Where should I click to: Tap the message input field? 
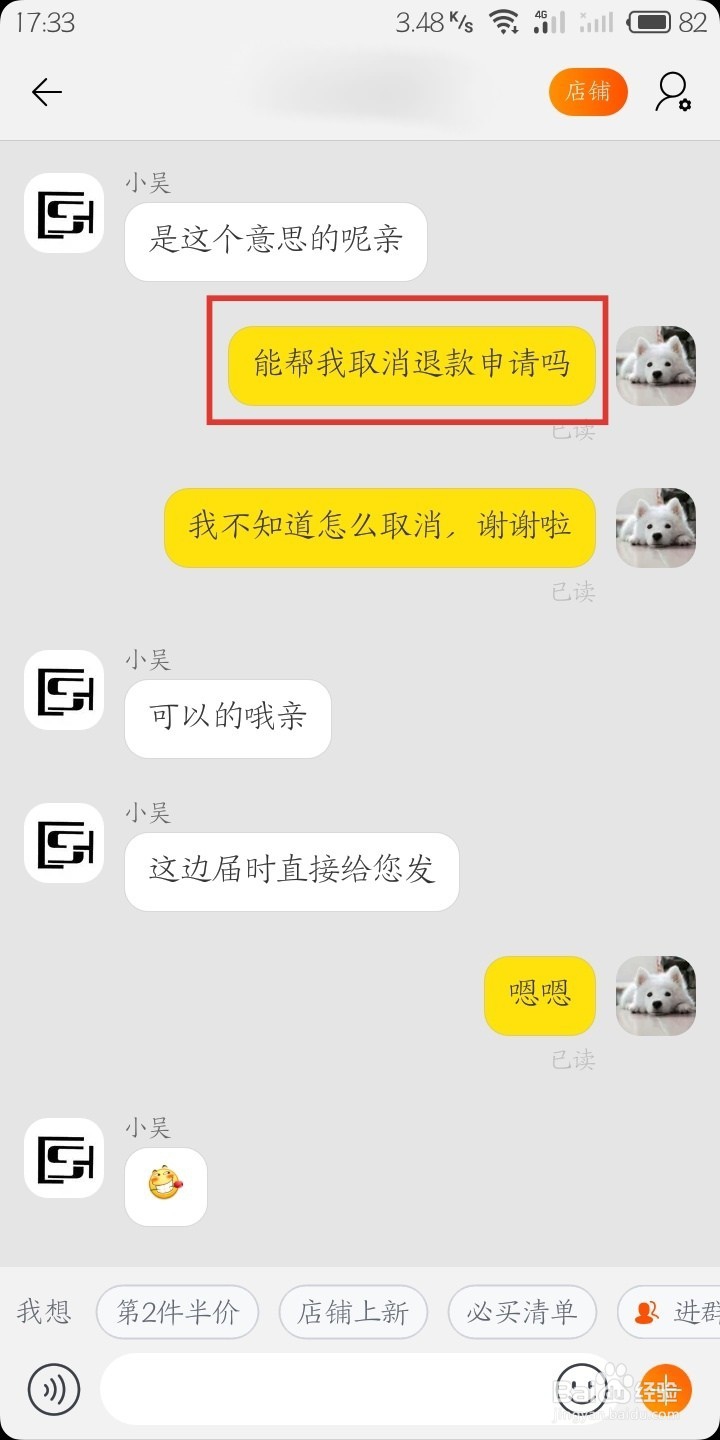pyautogui.click(x=330, y=1390)
